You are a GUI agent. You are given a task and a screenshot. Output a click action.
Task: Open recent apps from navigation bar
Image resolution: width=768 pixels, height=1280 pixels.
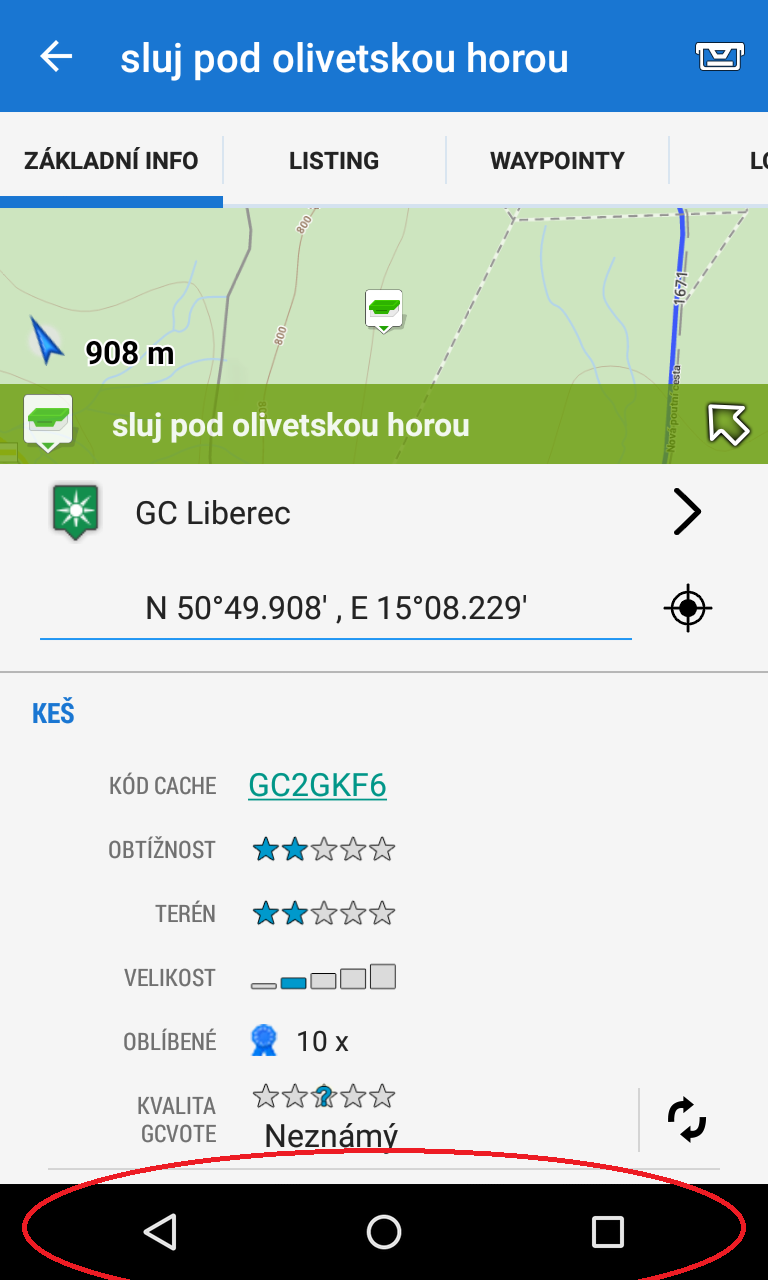coord(607,1232)
